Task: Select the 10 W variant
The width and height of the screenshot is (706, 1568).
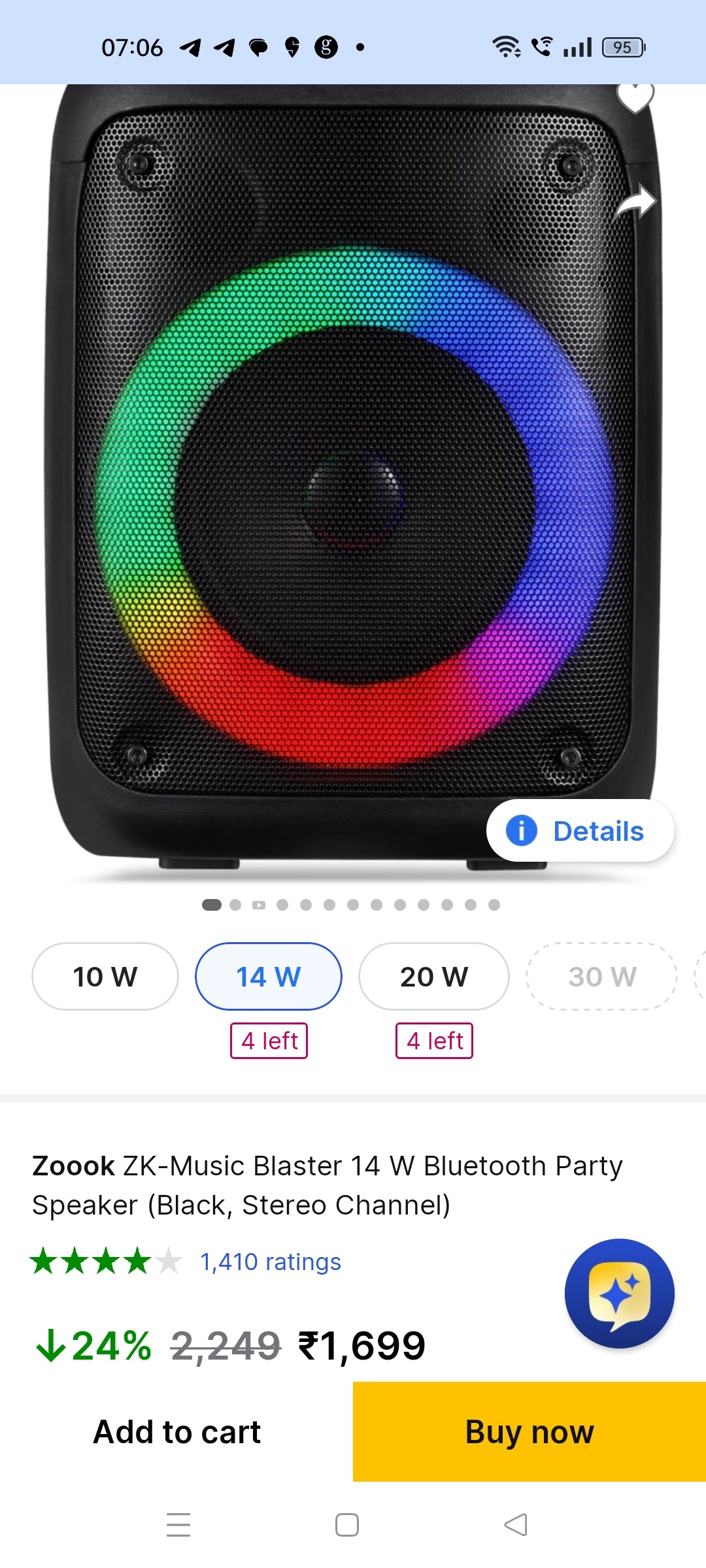Action: (x=105, y=977)
